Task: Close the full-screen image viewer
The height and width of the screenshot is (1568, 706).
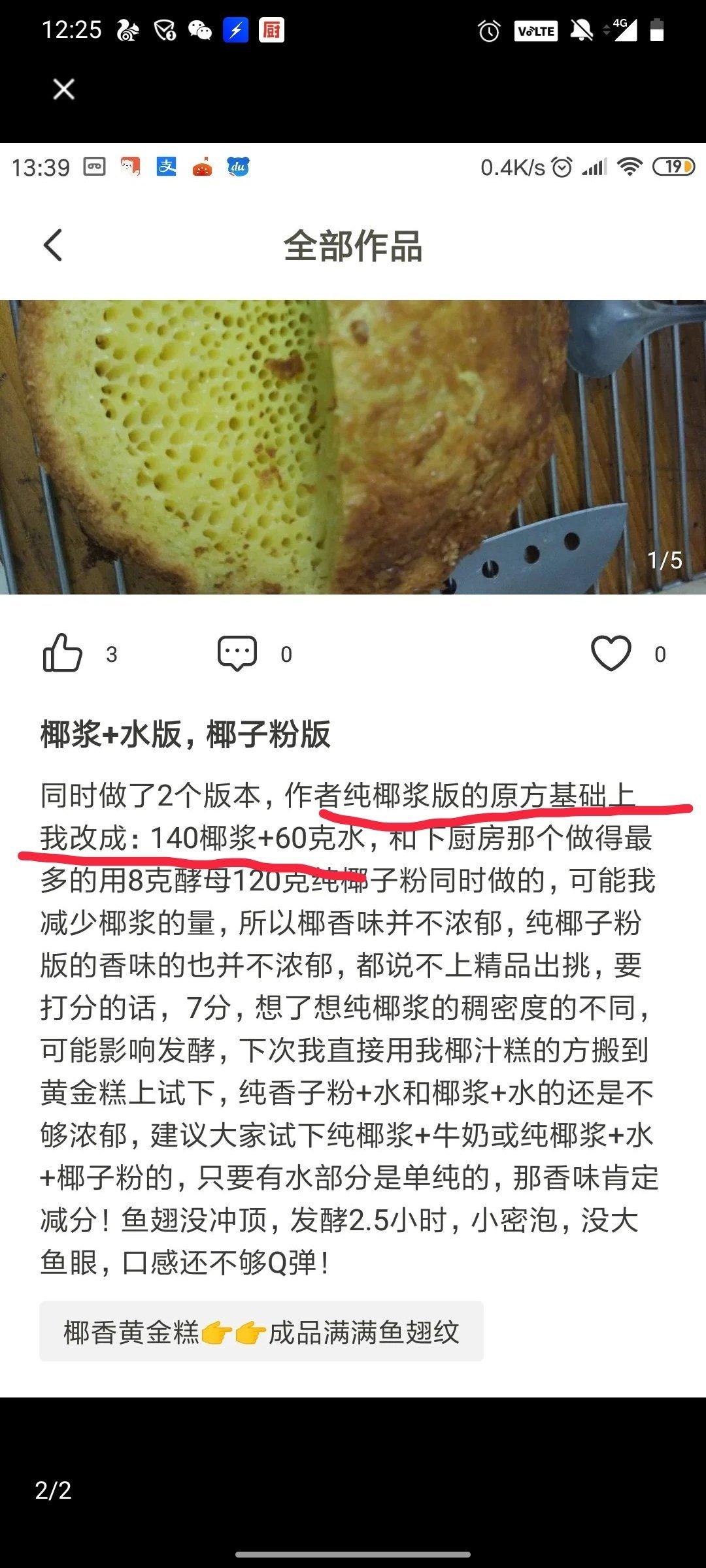Action: pyautogui.click(x=63, y=89)
